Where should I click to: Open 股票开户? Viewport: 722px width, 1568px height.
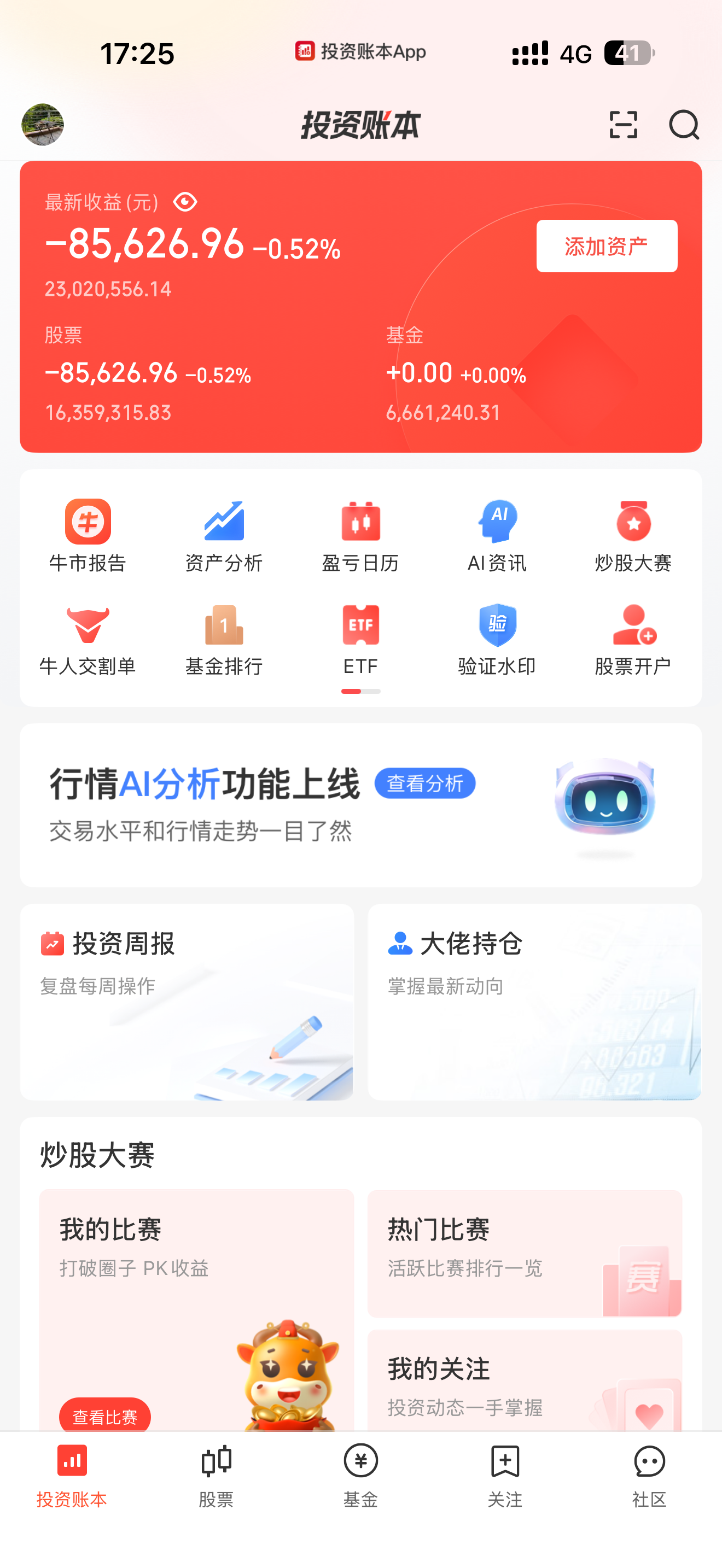point(633,639)
